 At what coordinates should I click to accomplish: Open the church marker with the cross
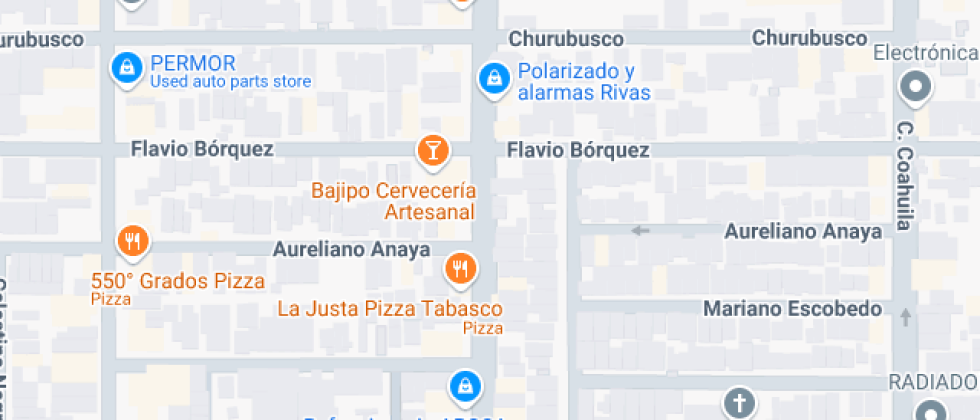(x=739, y=403)
